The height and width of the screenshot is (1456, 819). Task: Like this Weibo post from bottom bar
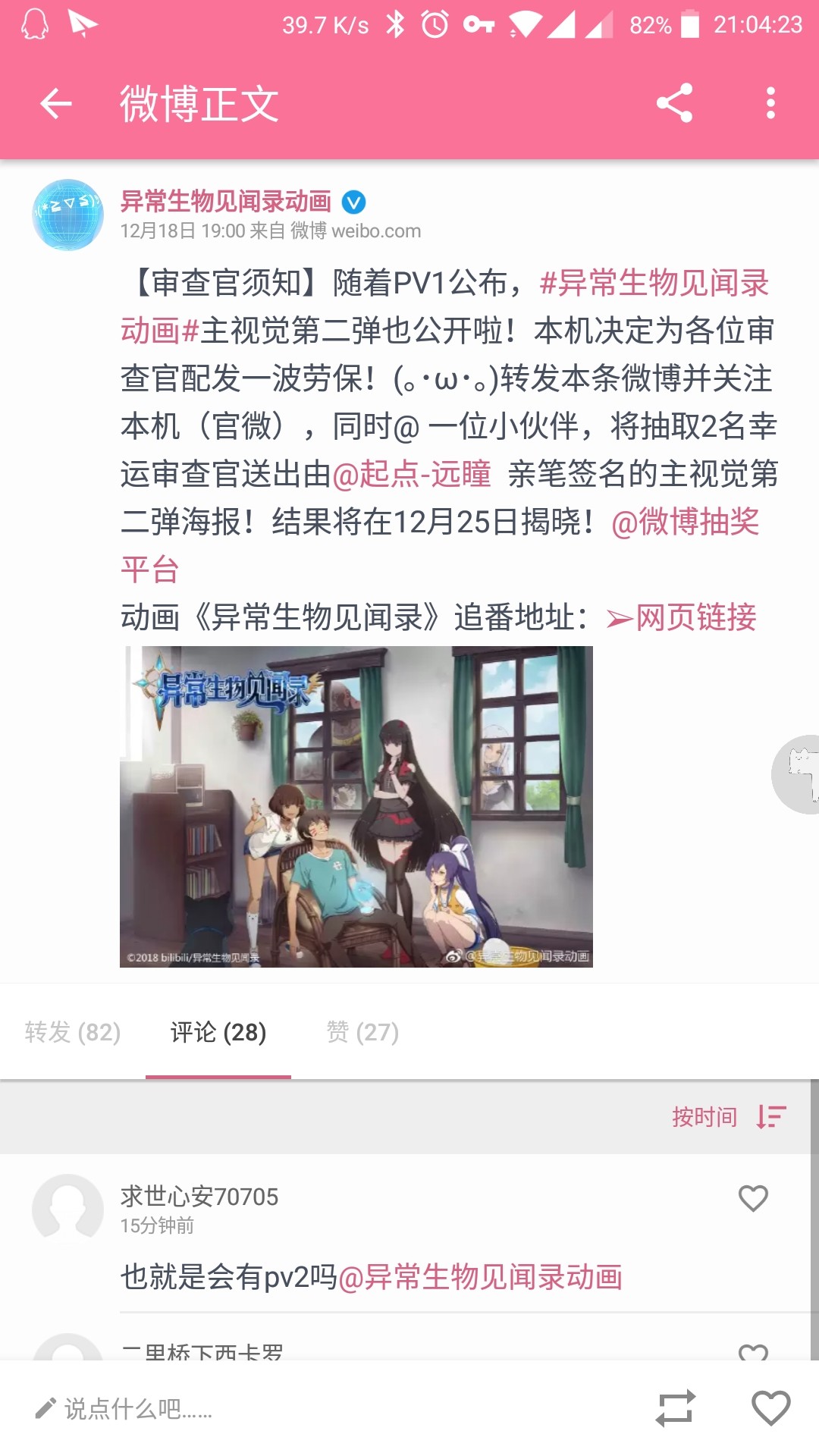[x=770, y=1408]
